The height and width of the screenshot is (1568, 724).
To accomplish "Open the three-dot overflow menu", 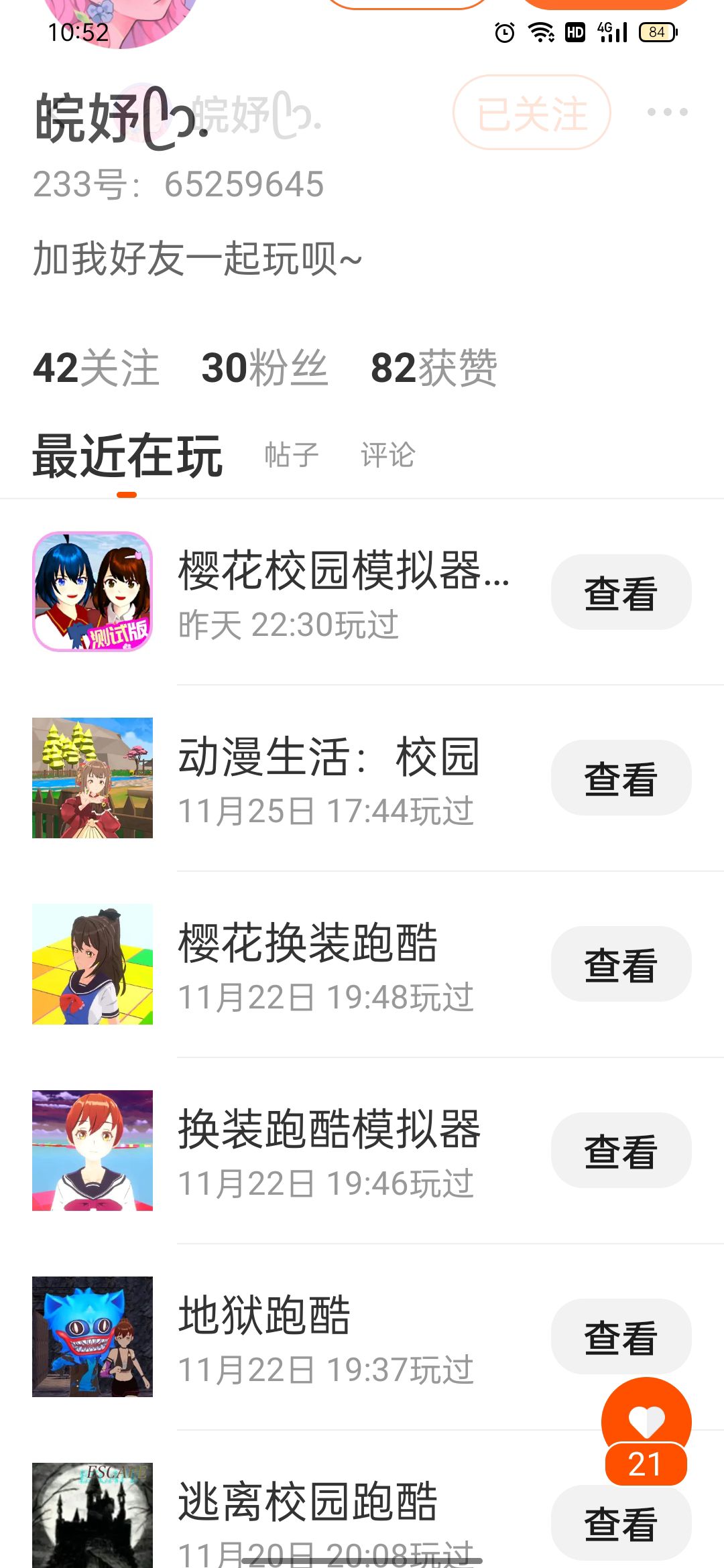I will [667, 113].
